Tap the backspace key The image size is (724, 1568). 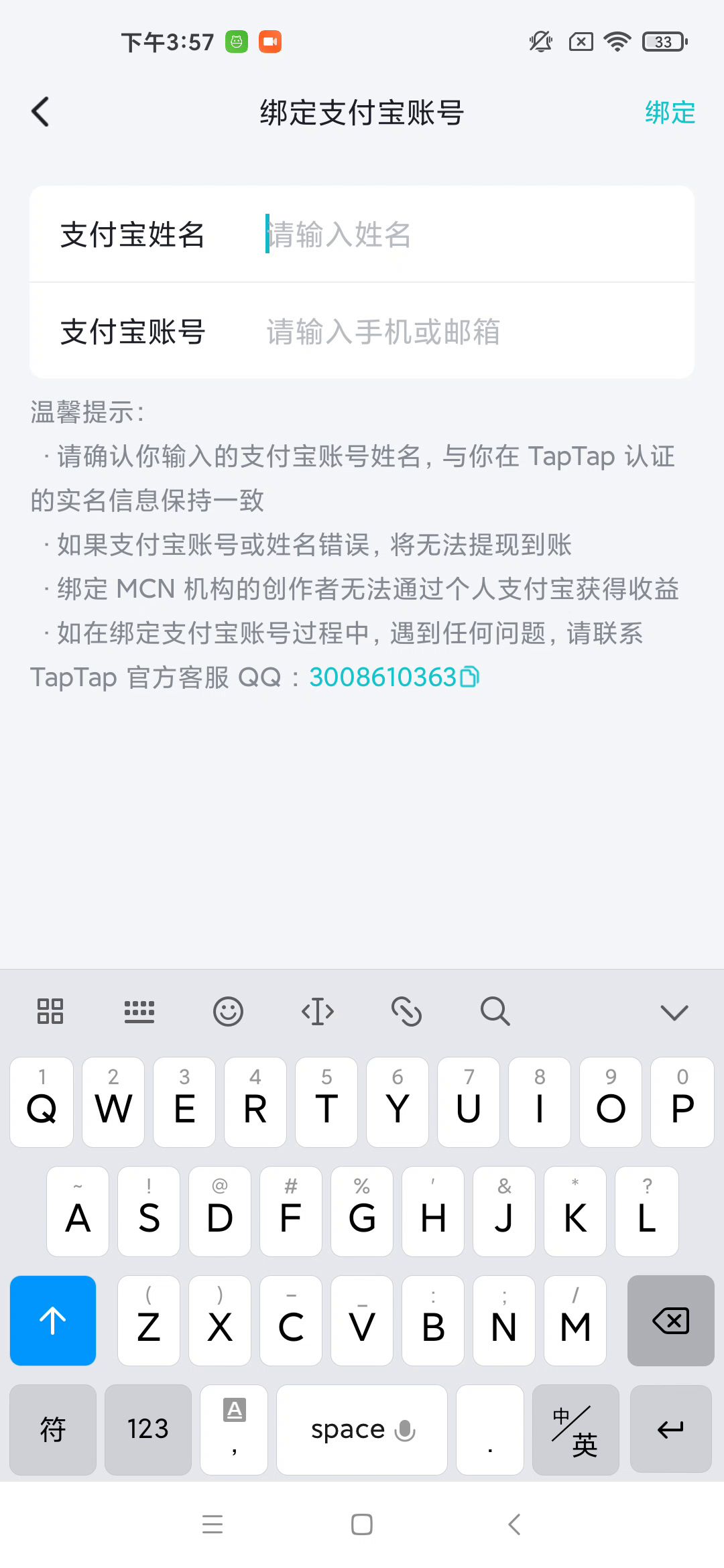click(x=670, y=1321)
